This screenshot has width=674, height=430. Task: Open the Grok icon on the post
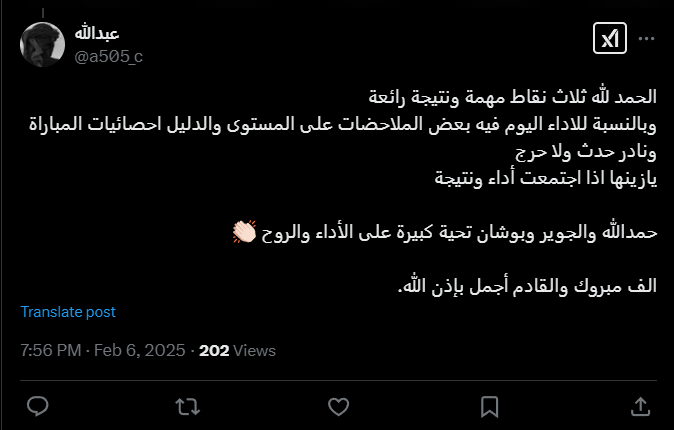click(x=609, y=39)
